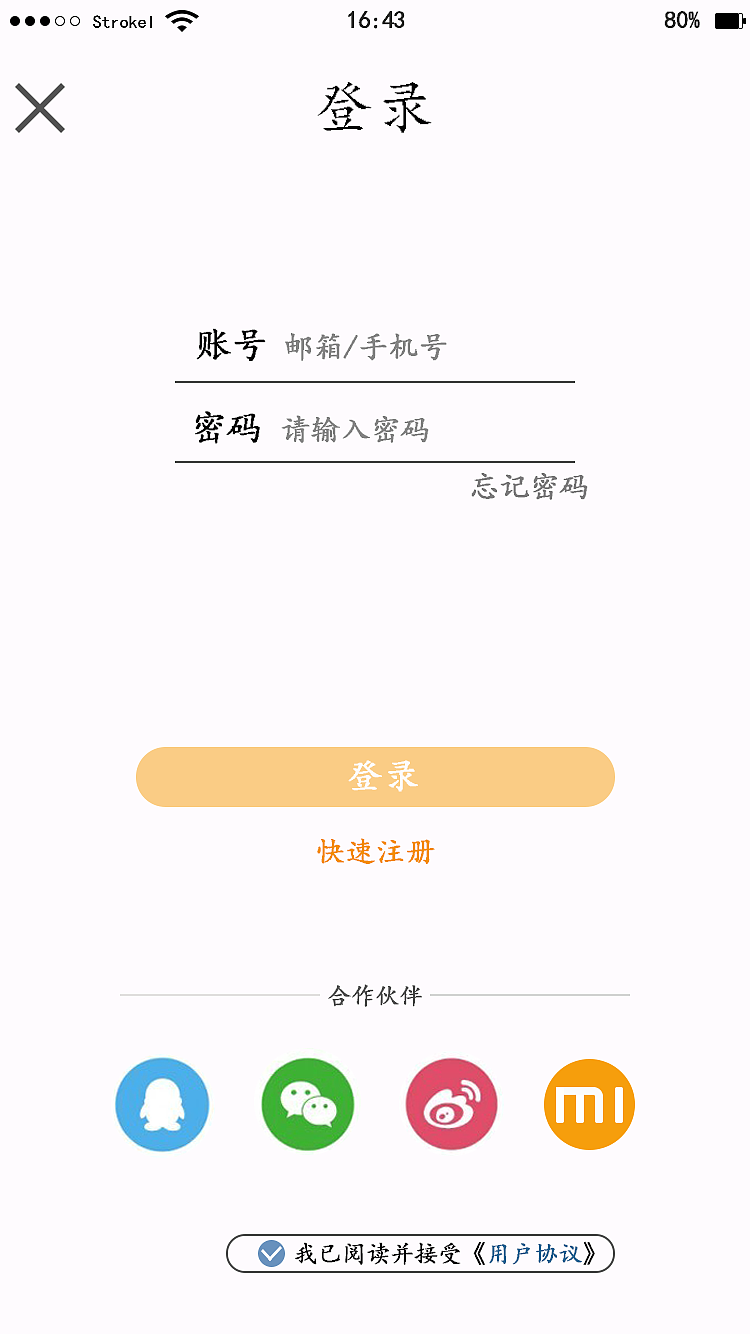Click the 80% battery percentage text
This screenshot has width=750, height=1334.
682,19
